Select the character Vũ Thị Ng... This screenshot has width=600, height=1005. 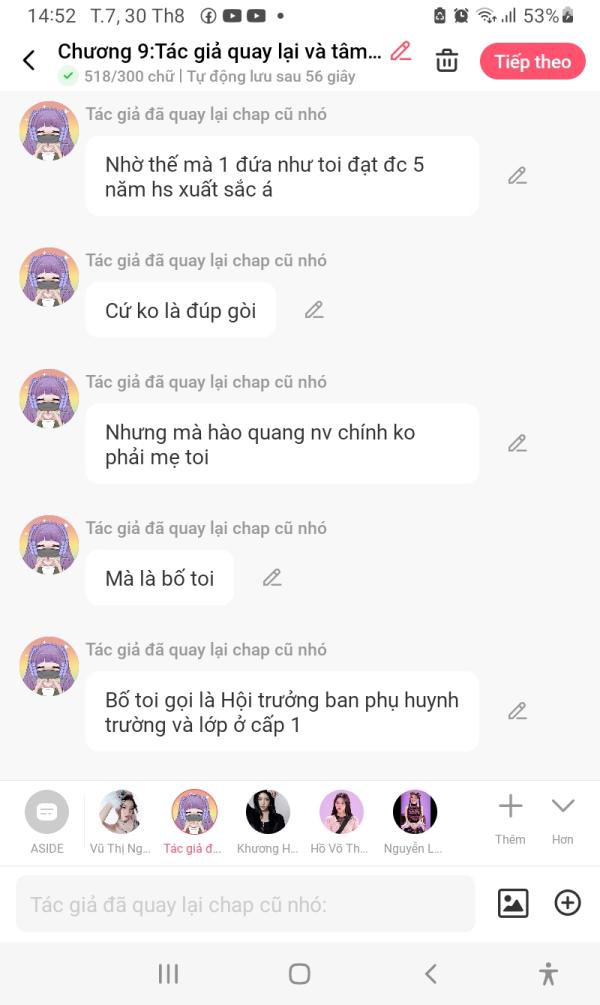120,822
